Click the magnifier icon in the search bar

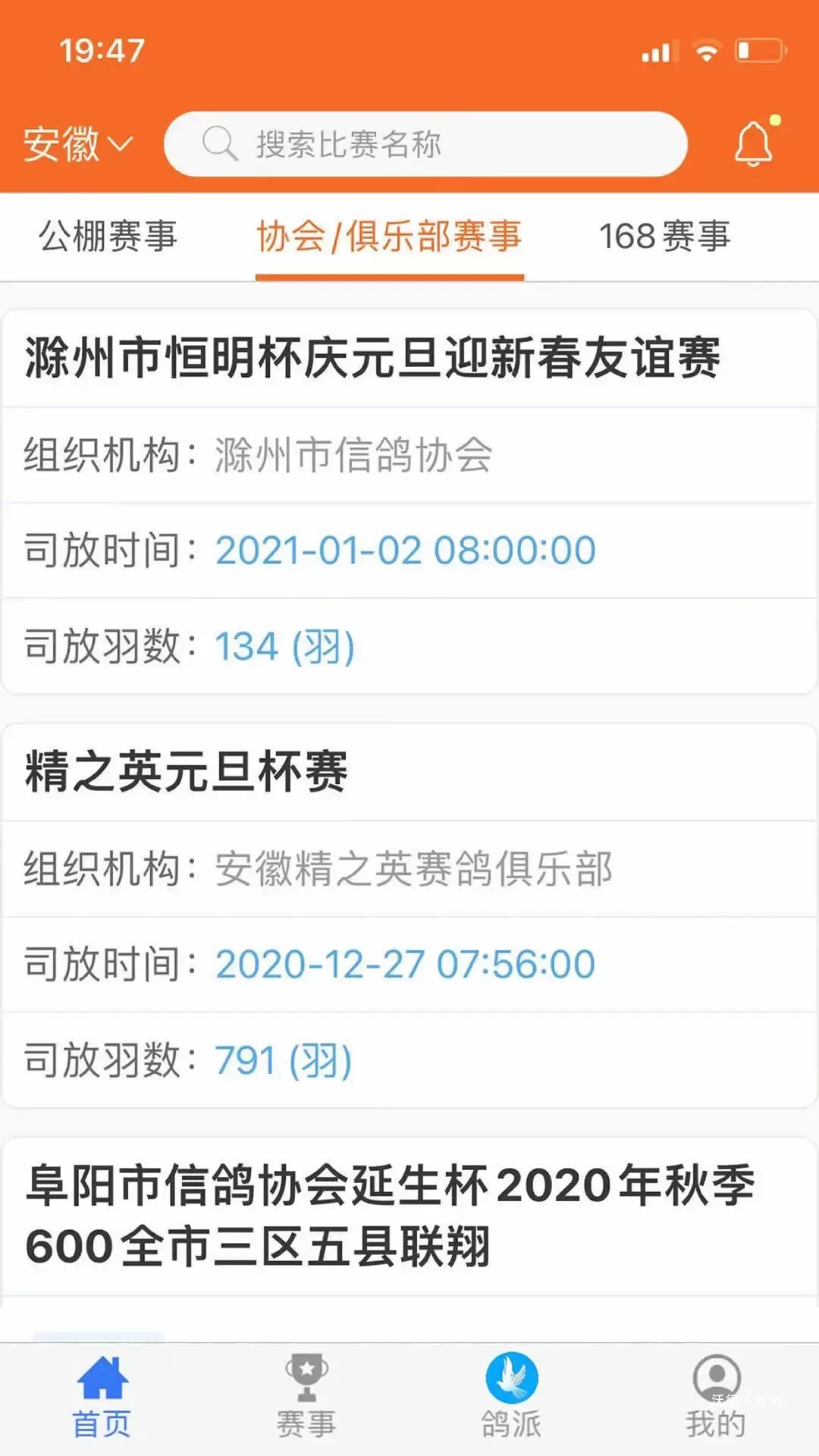219,143
